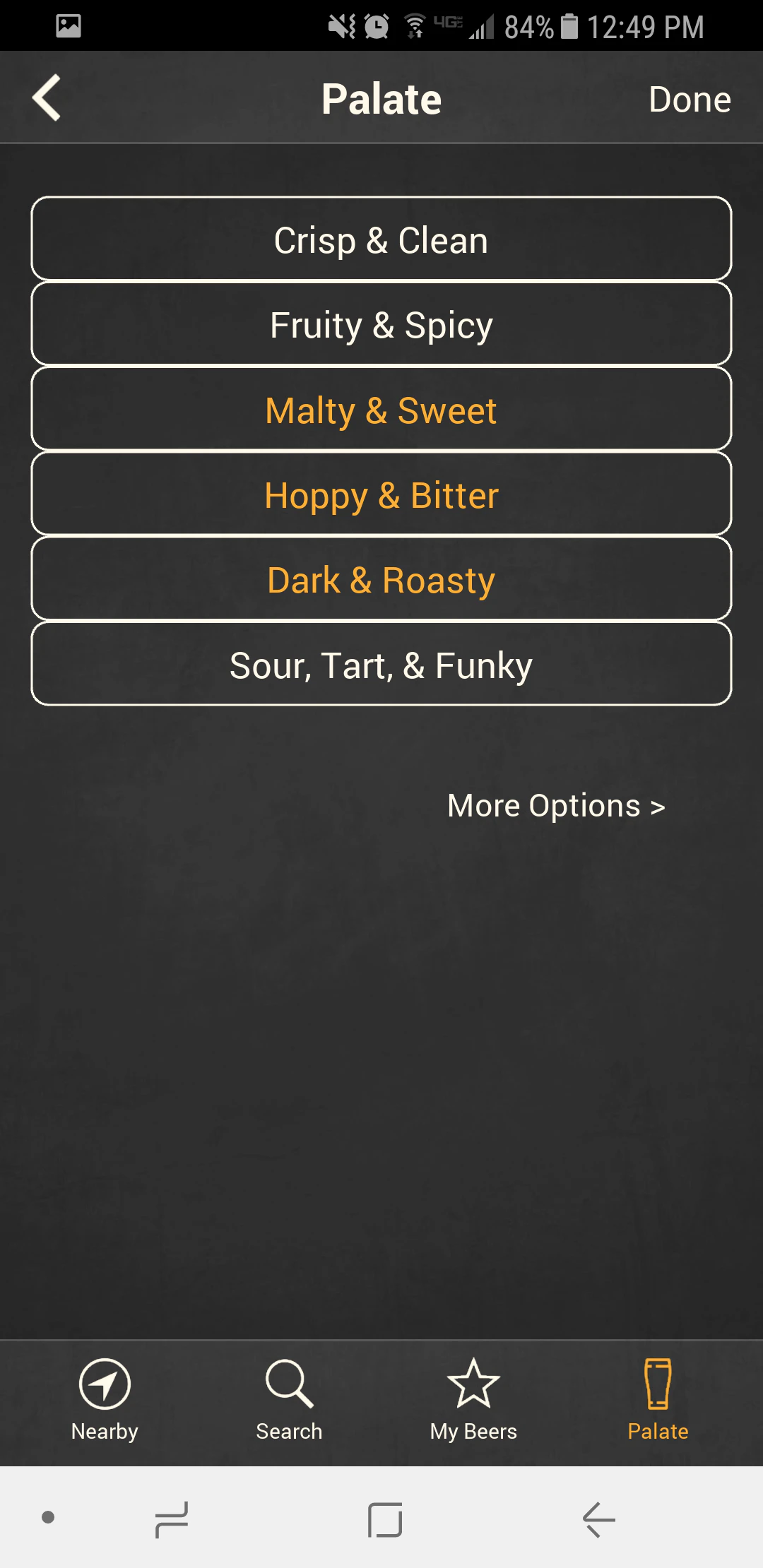The image size is (763, 1568).
Task: Tap the Palate tab in bottom bar
Action: [x=658, y=1400]
